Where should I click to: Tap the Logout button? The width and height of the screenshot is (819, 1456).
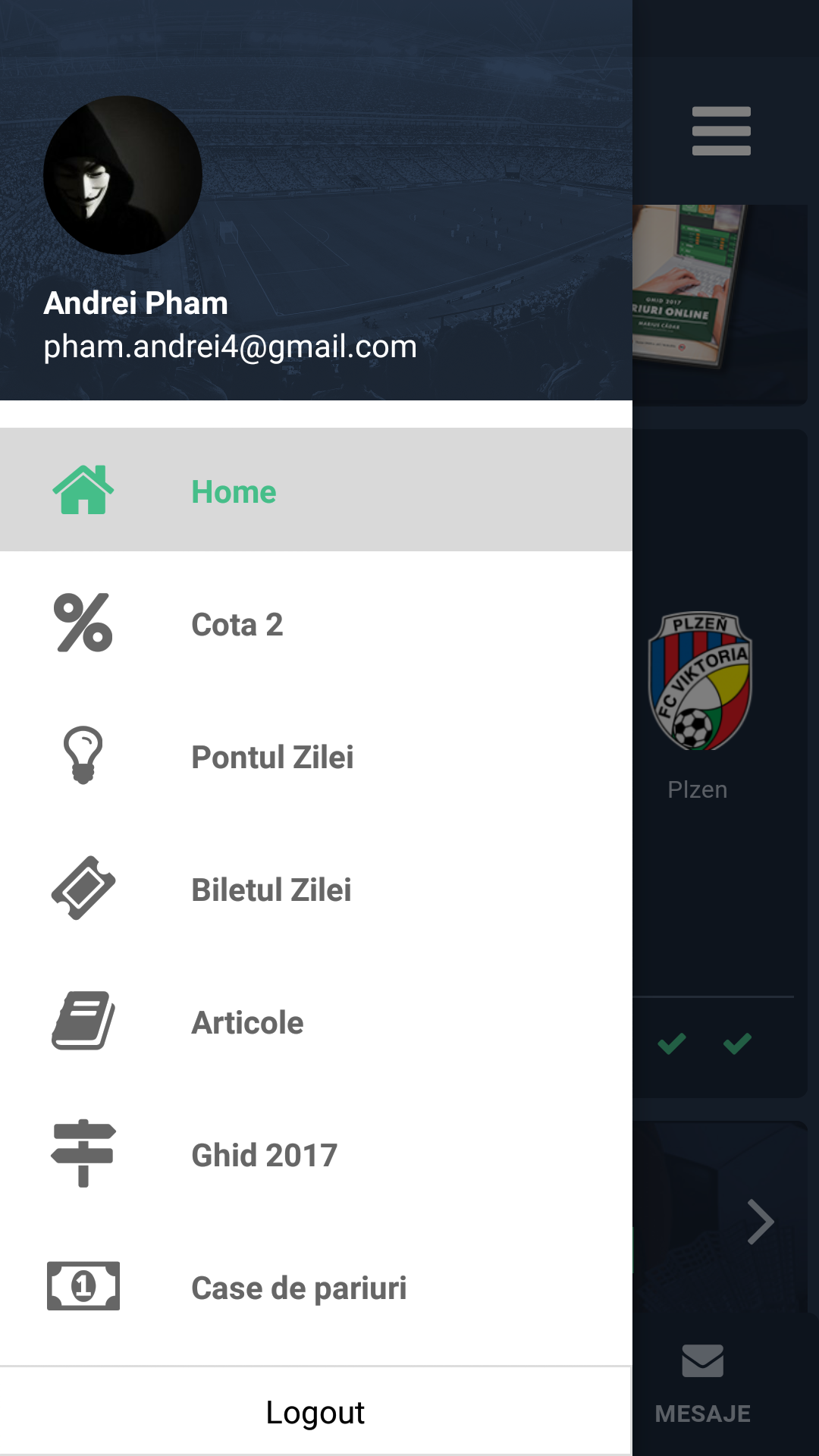(315, 1411)
